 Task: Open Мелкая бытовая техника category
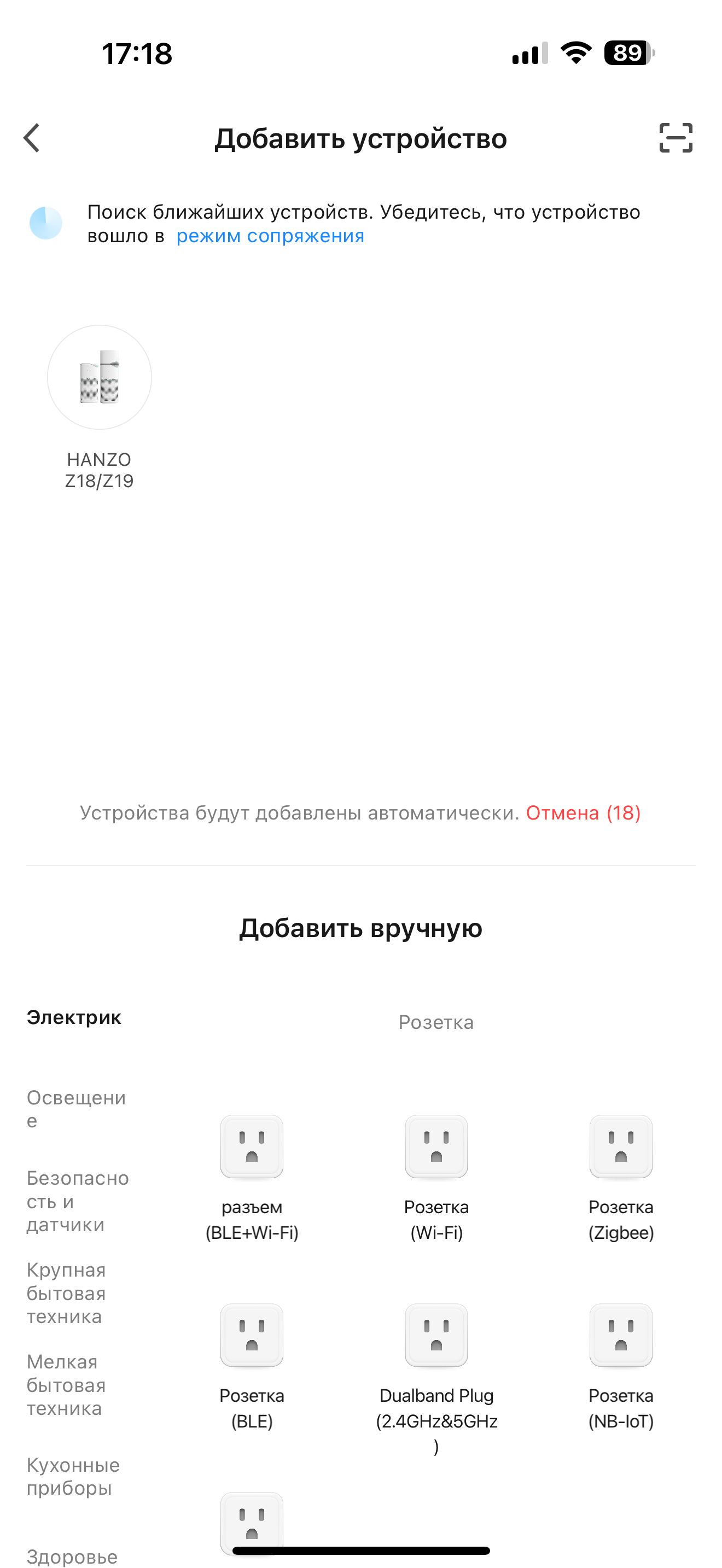coord(66,1385)
